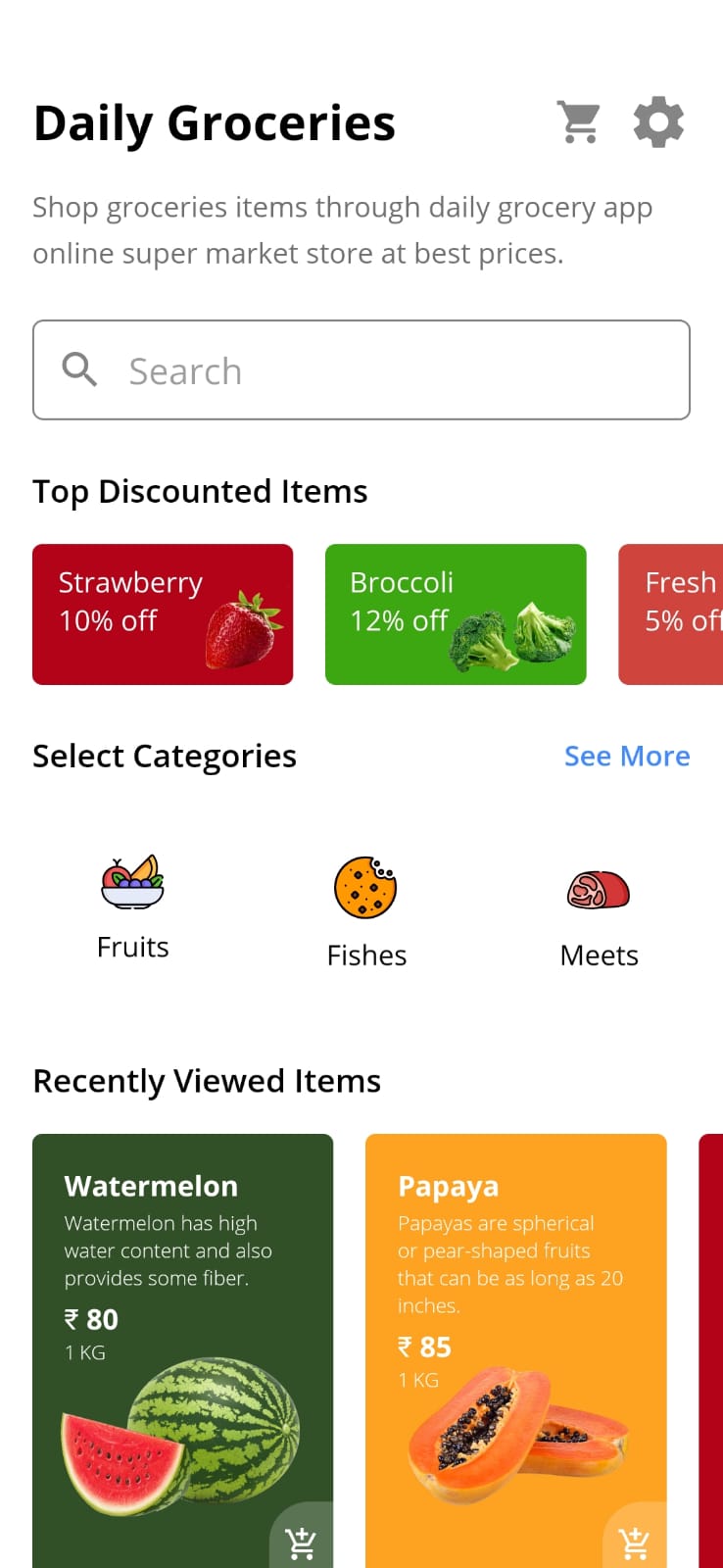Open the shopping cart icon
The height and width of the screenshot is (1568, 723).
point(578,122)
